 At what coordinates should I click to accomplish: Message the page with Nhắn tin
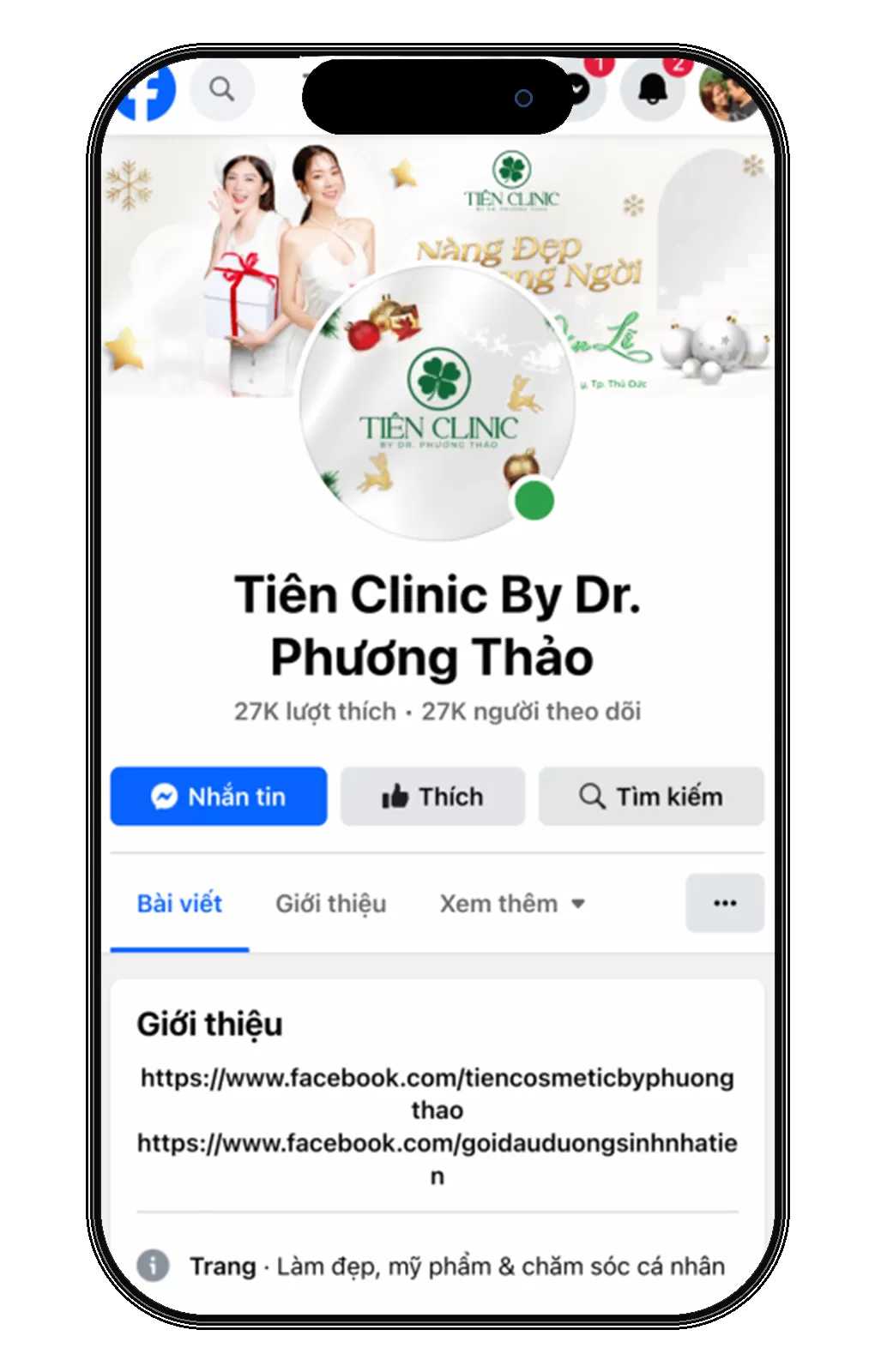click(219, 797)
